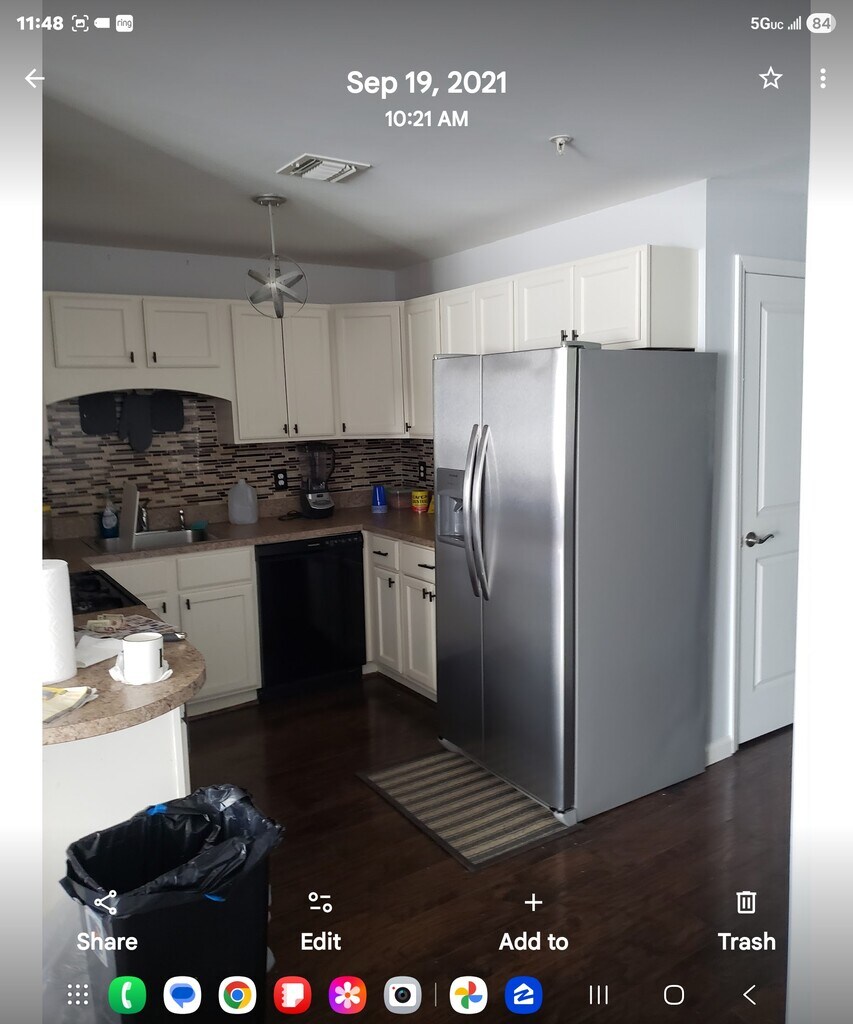Move this photo to Trash
The height and width of the screenshot is (1024, 853).
click(x=746, y=920)
